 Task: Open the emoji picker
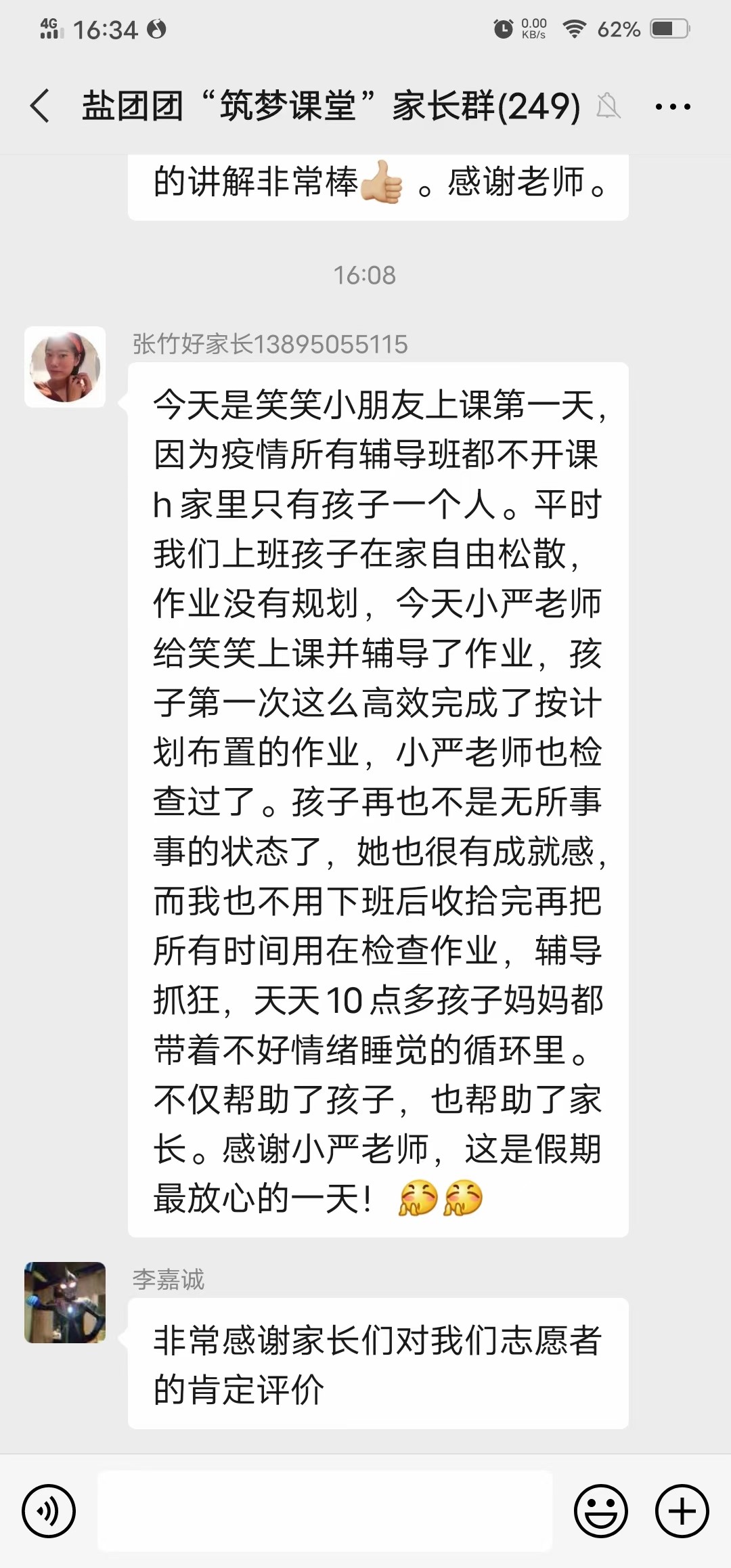(x=600, y=1510)
